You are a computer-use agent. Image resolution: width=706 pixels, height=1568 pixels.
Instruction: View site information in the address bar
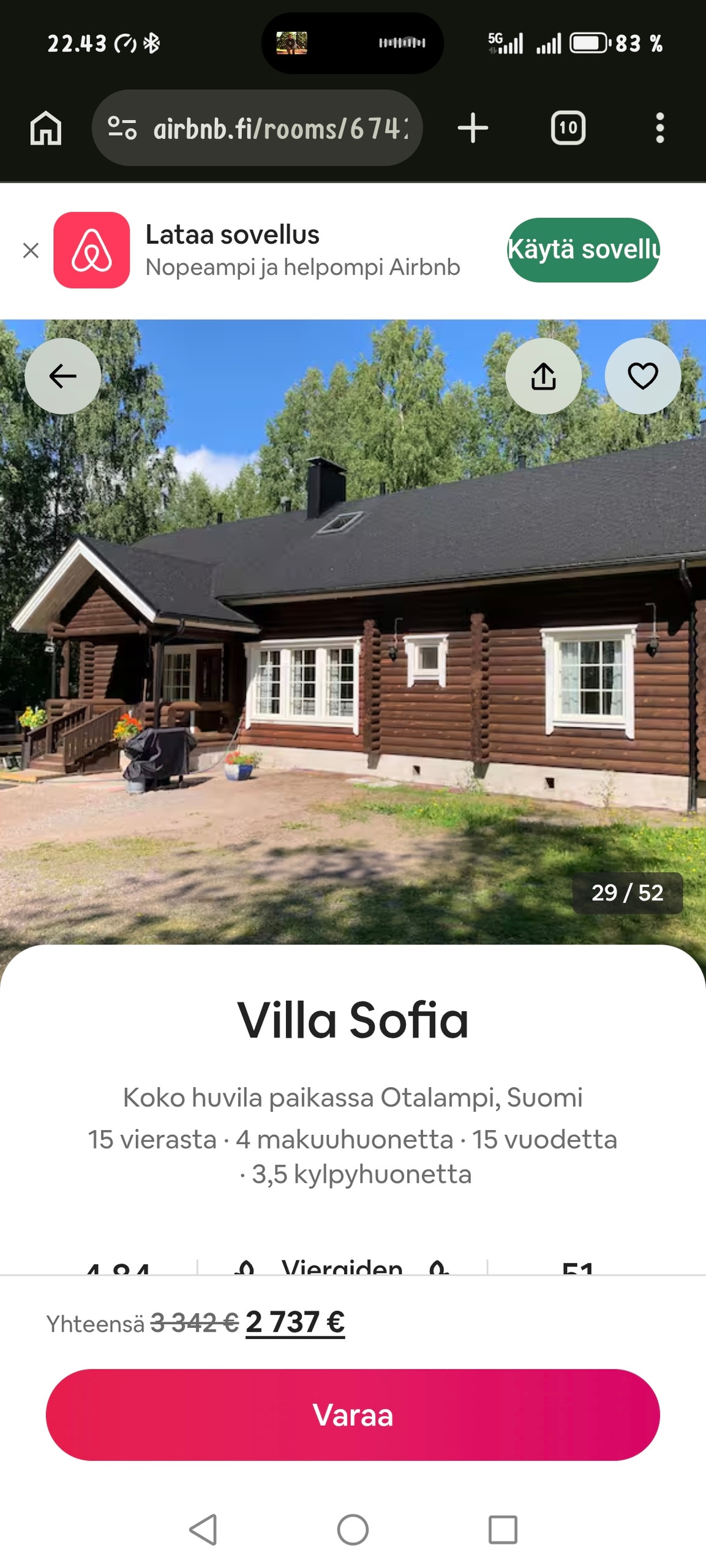(122, 128)
